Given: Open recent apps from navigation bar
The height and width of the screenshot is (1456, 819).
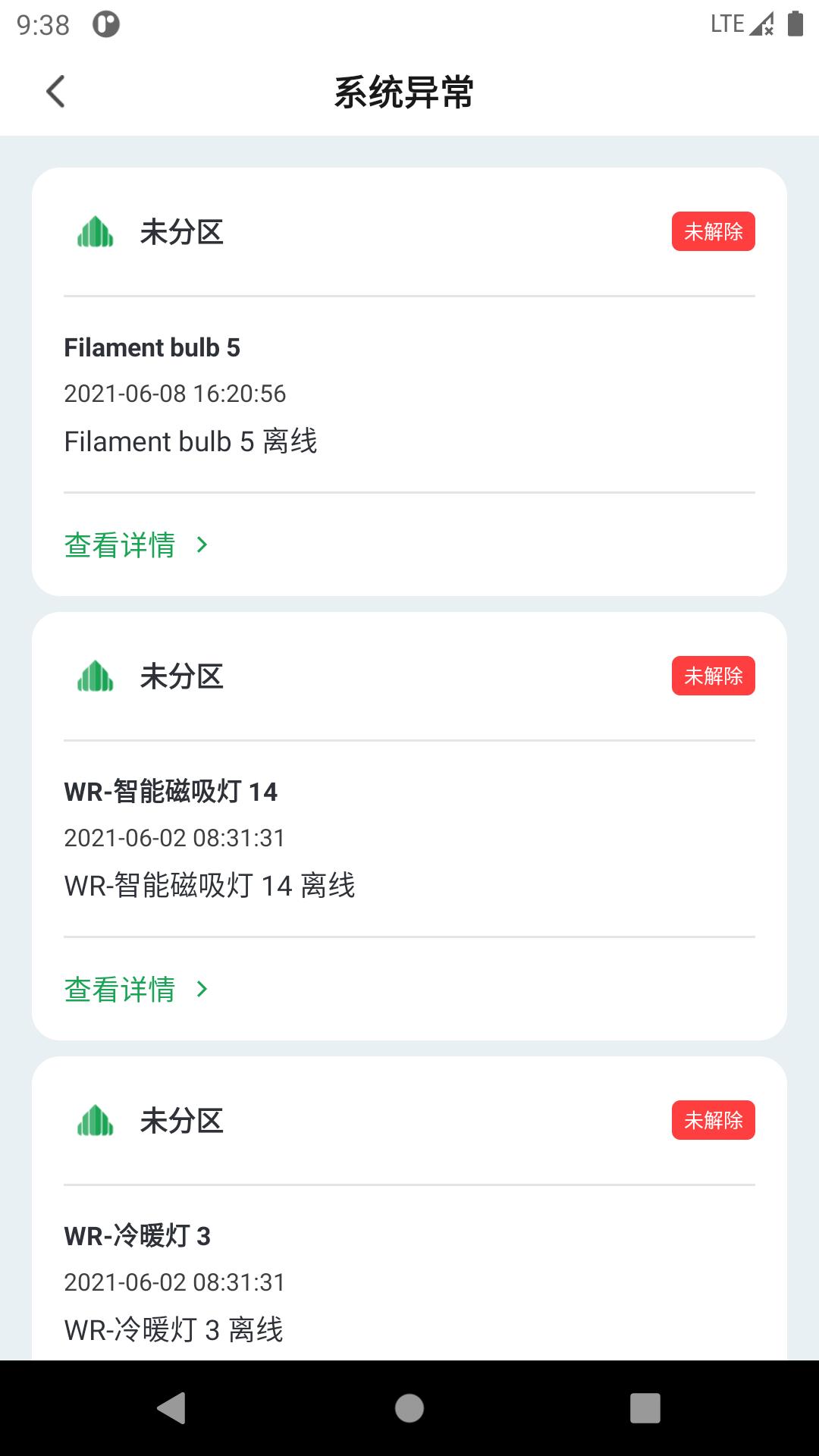Looking at the screenshot, I should pyautogui.click(x=645, y=1408).
